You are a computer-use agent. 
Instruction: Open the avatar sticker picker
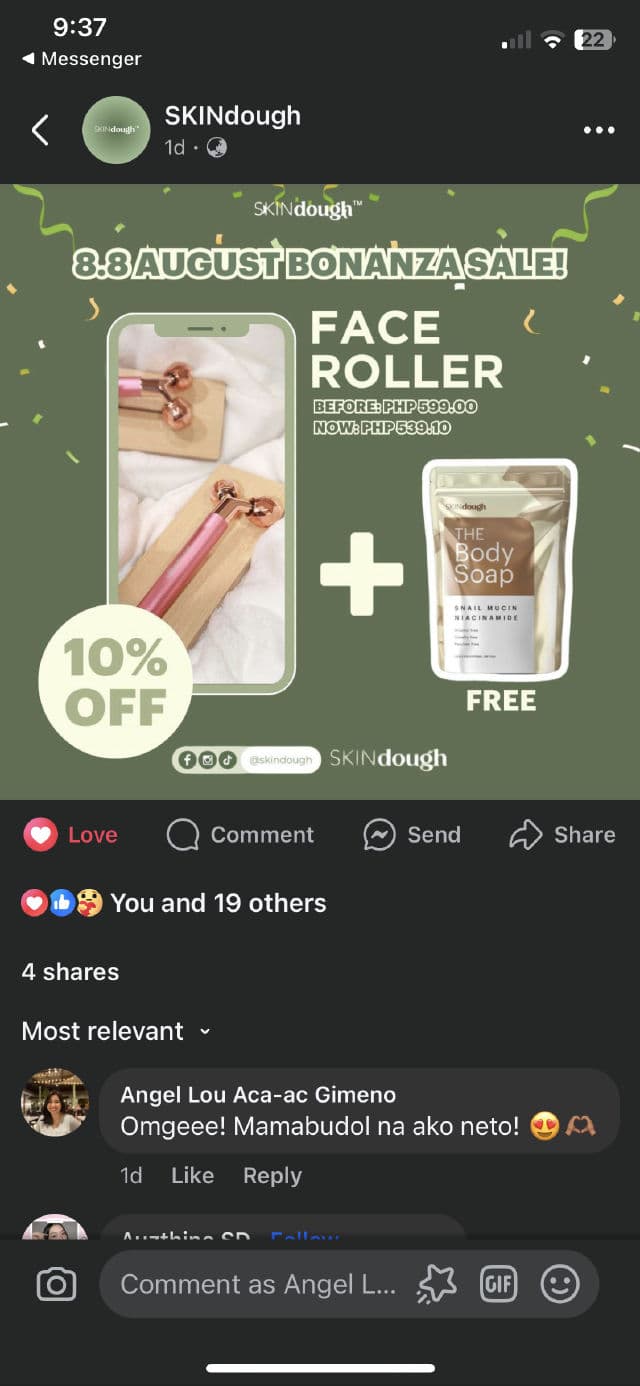point(437,1285)
